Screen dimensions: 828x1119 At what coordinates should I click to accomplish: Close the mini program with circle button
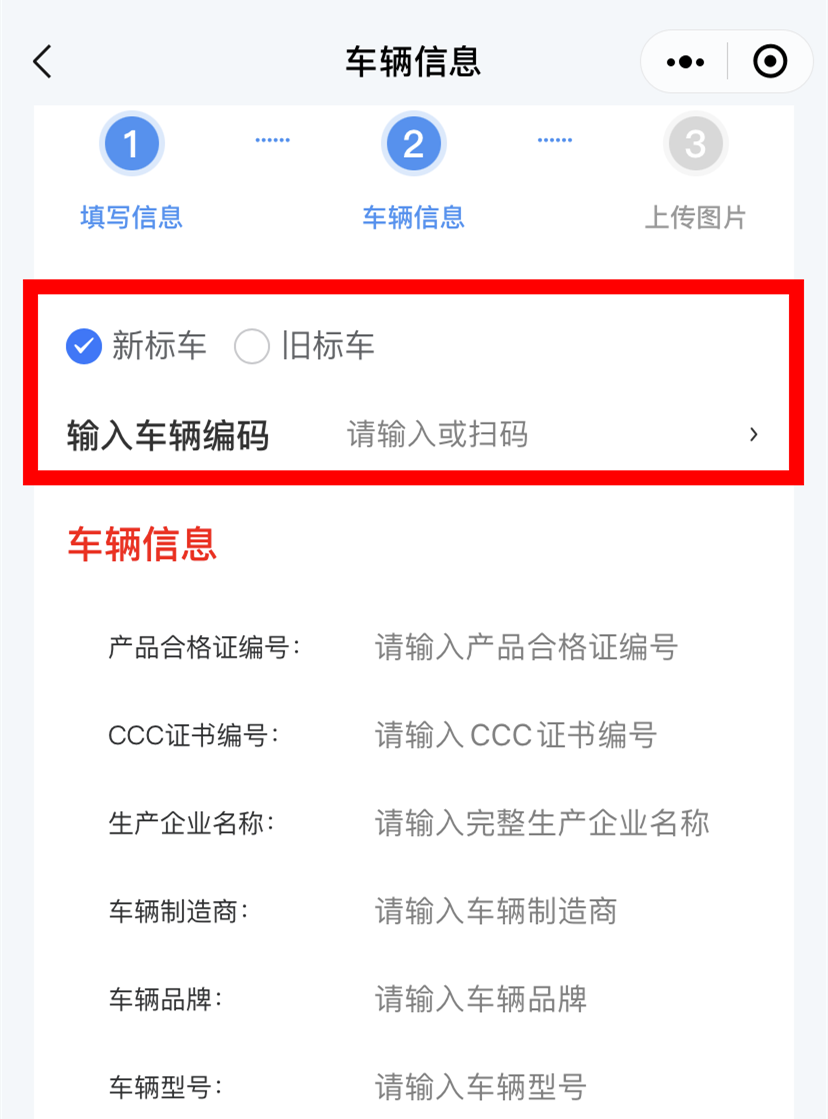click(769, 62)
